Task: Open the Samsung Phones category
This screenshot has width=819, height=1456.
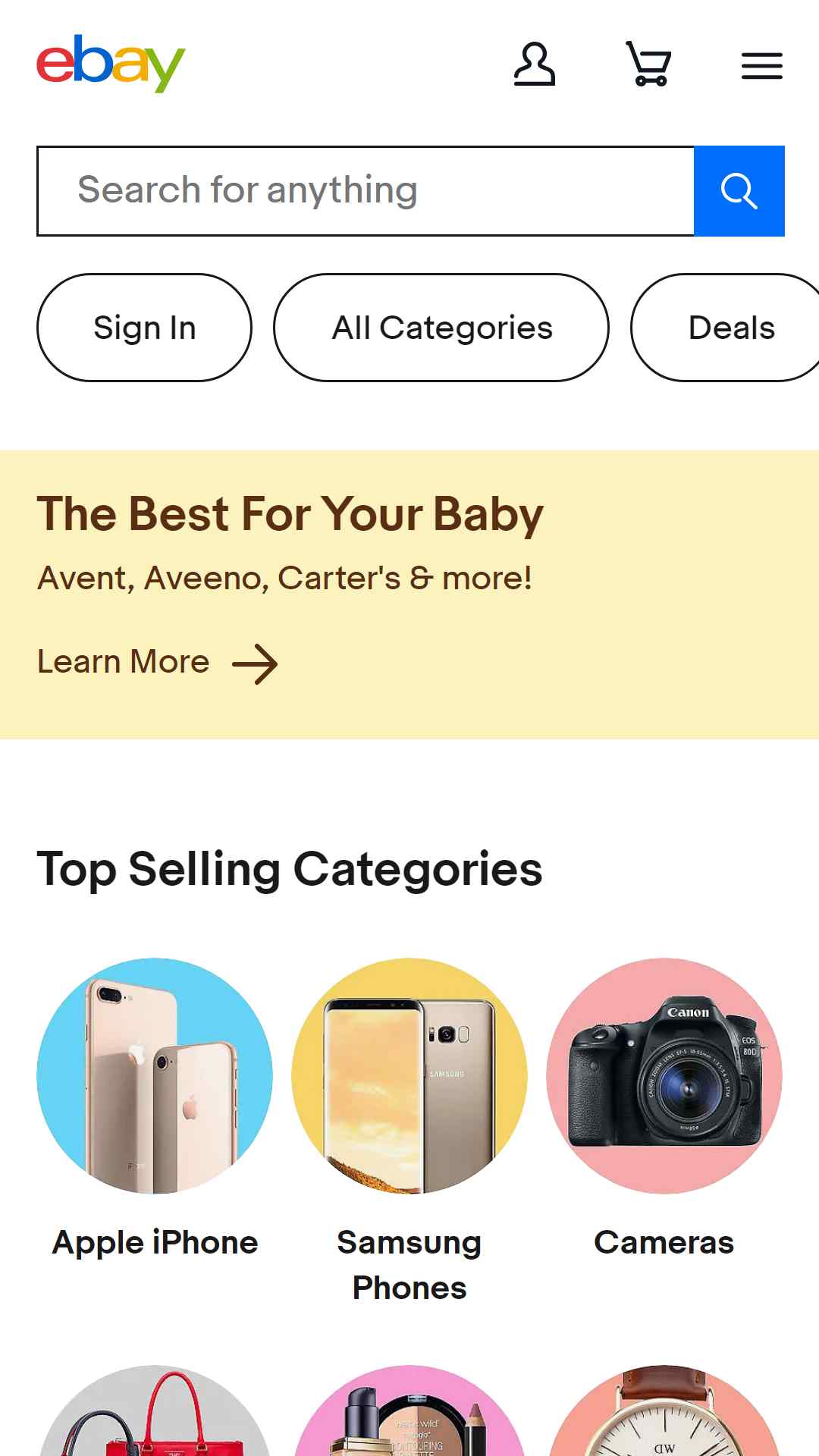Action: [409, 1077]
